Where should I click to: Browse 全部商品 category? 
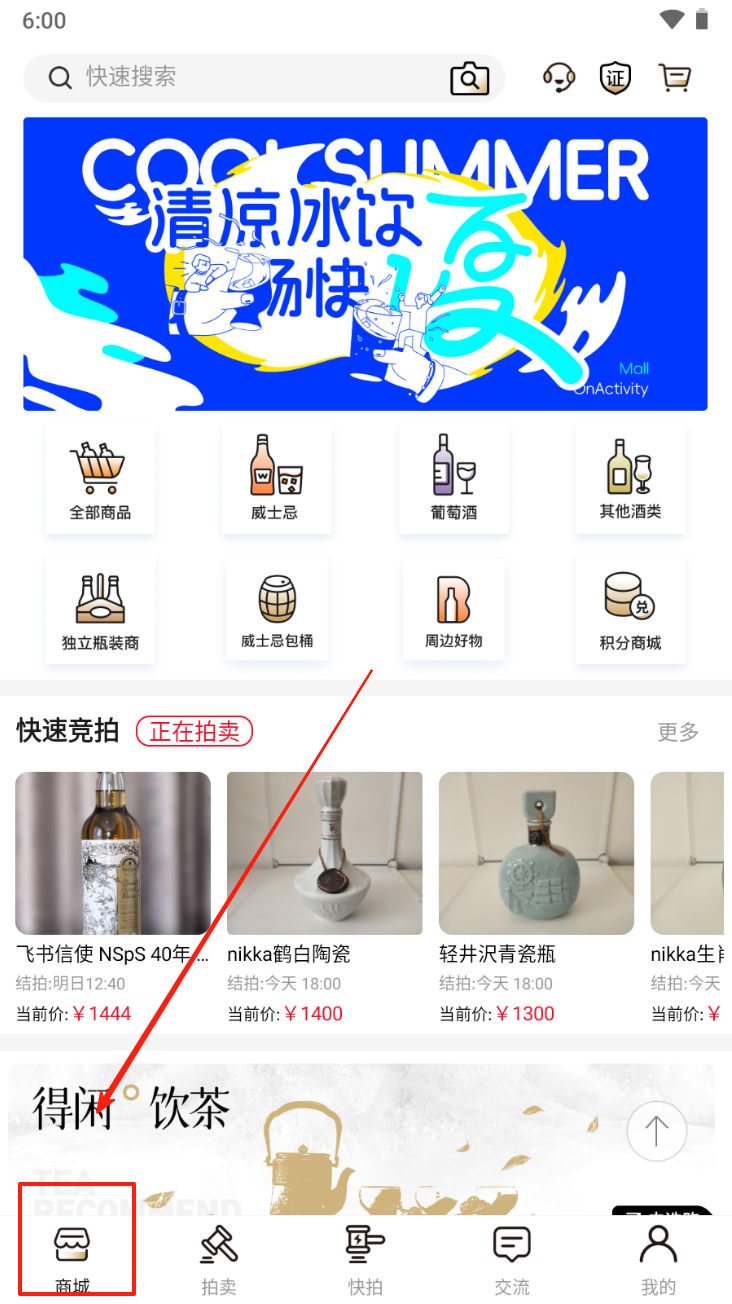tap(100, 479)
